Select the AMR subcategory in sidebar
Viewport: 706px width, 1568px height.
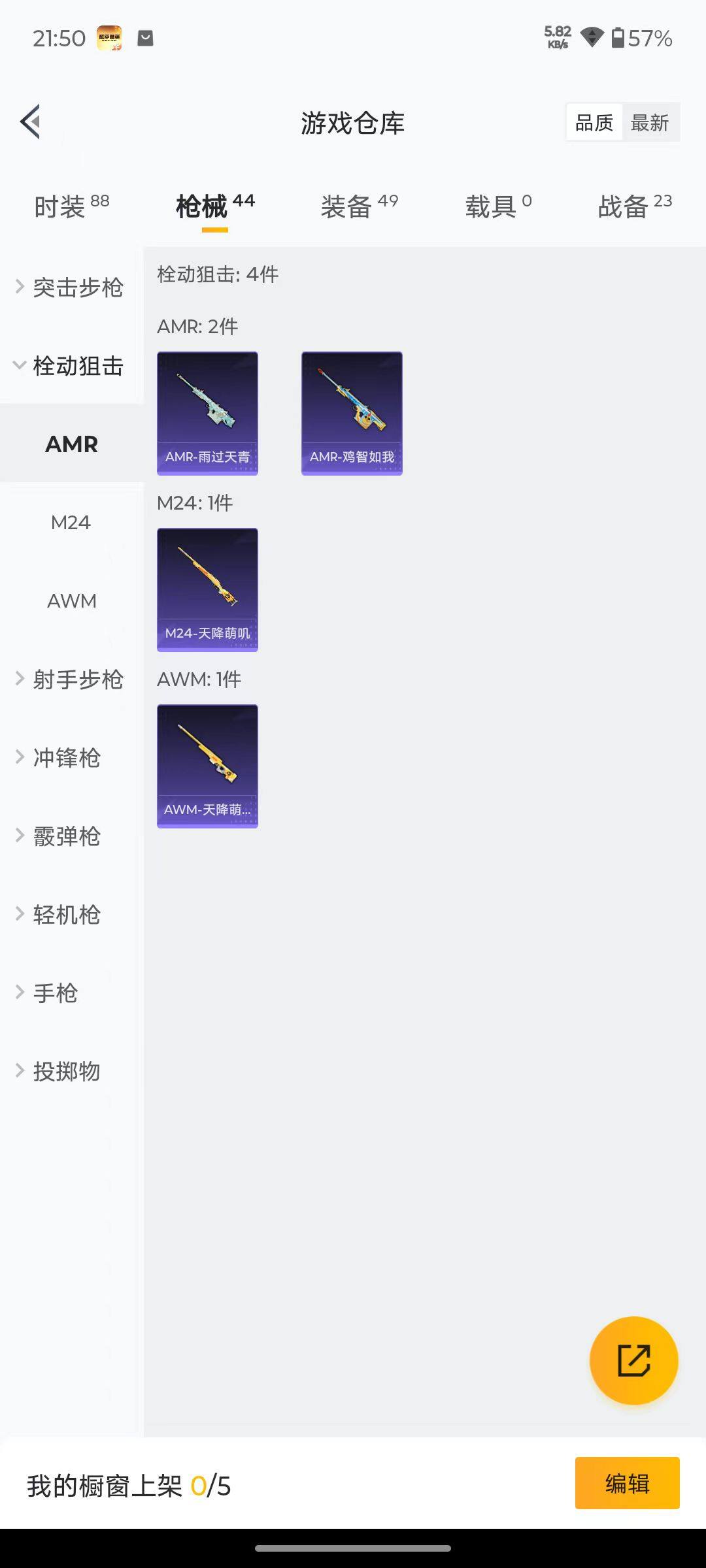tap(72, 444)
